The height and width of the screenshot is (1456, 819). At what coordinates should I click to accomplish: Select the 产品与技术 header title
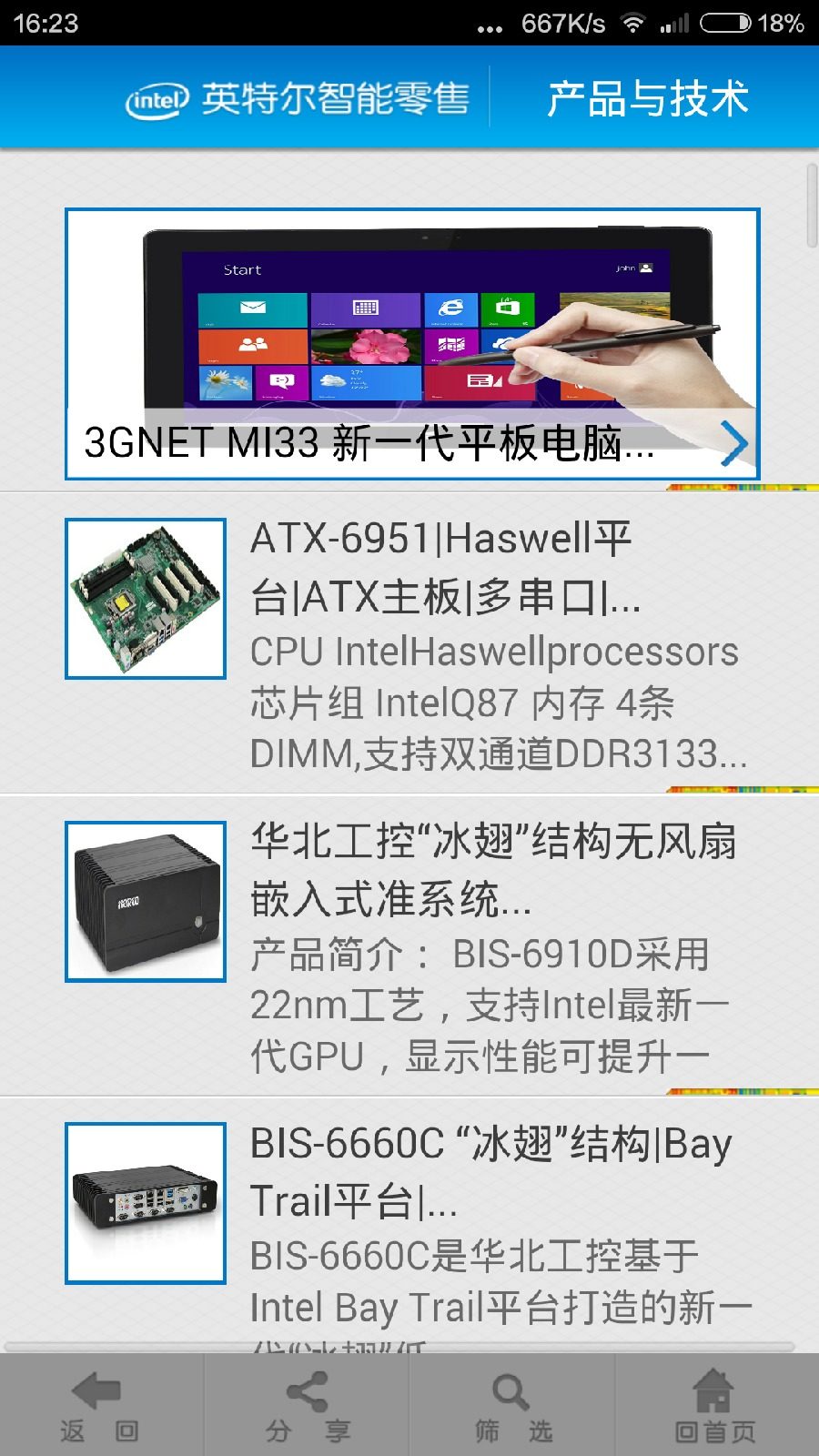[x=648, y=97]
